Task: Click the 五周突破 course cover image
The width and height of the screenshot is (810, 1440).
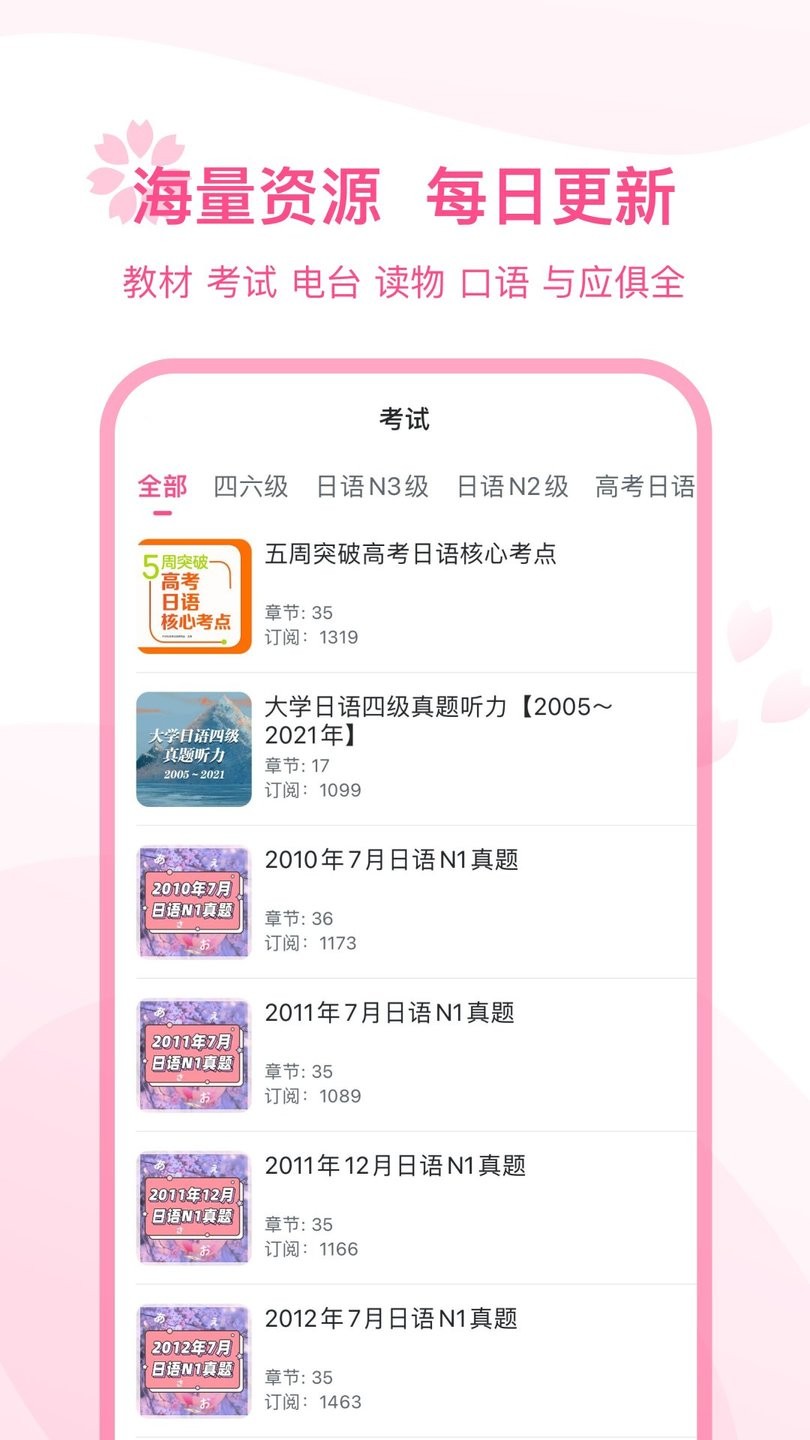Action: point(193,596)
